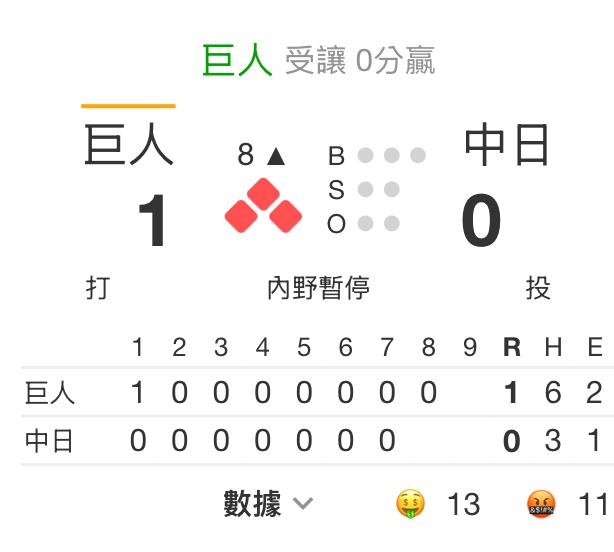The image size is (614, 552).
Task: React with the angry cursing emoji
Action: point(541,503)
